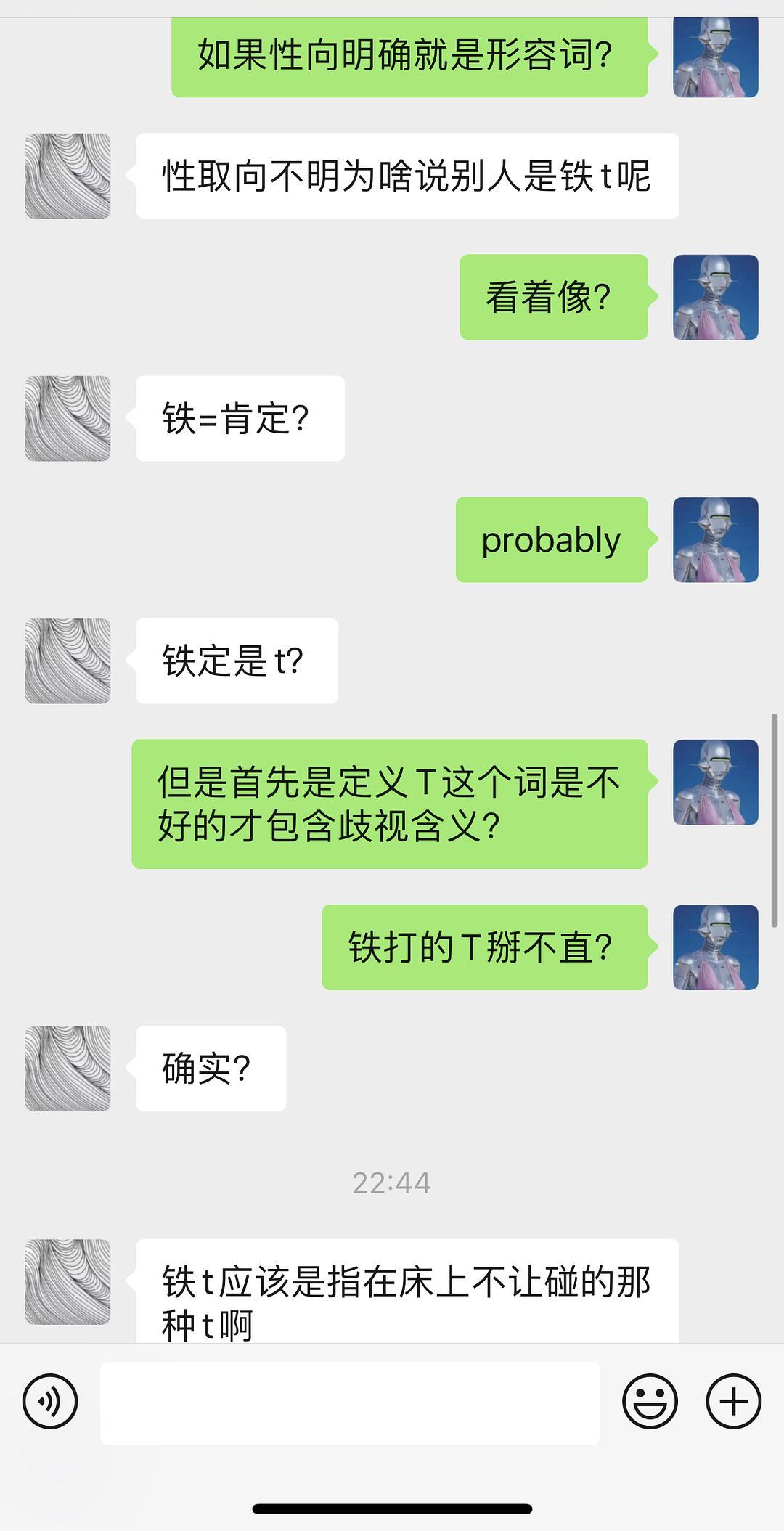This screenshot has height=1531, width=784.
Task: Open the emoji sticker panel
Action: [x=650, y=1401]
